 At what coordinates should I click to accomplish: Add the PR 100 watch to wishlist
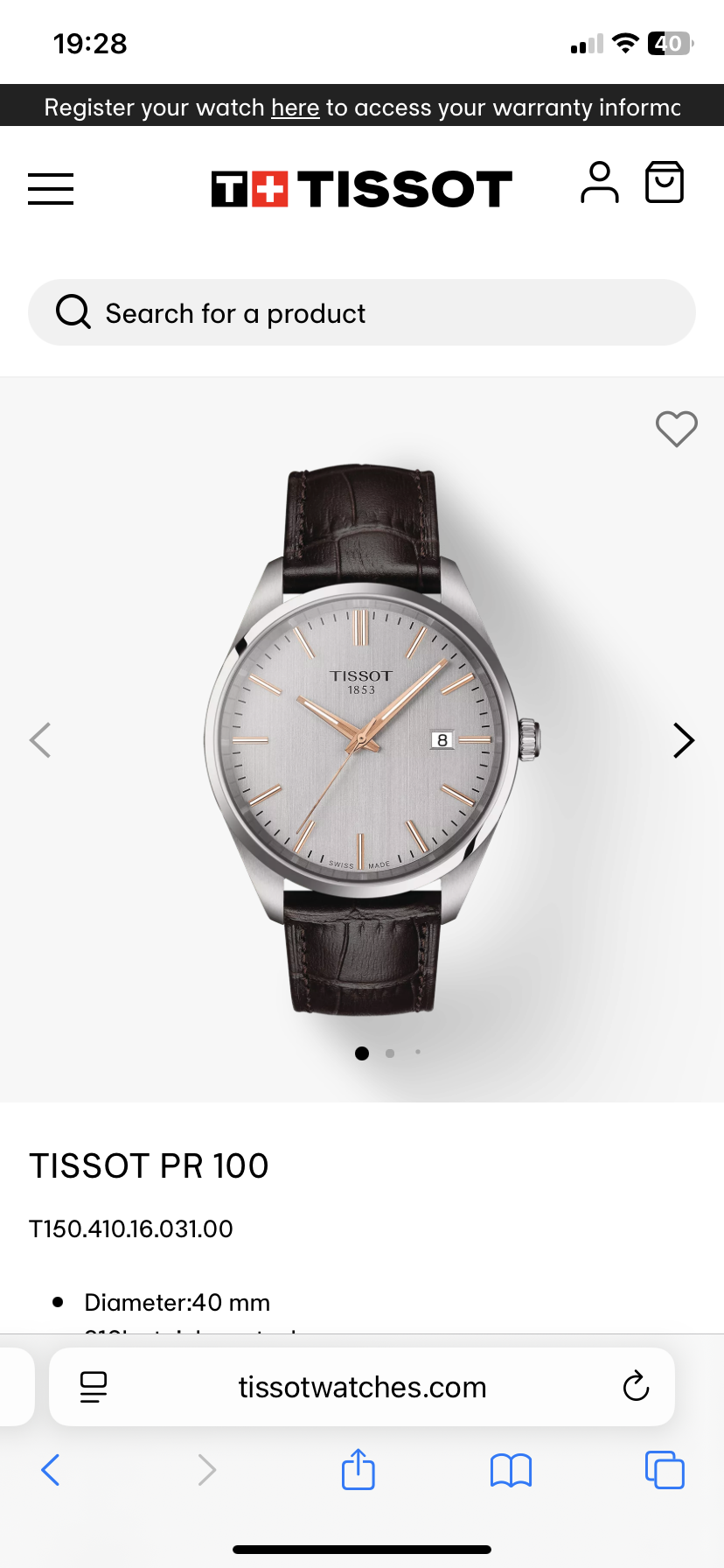(x=677, y=429)
